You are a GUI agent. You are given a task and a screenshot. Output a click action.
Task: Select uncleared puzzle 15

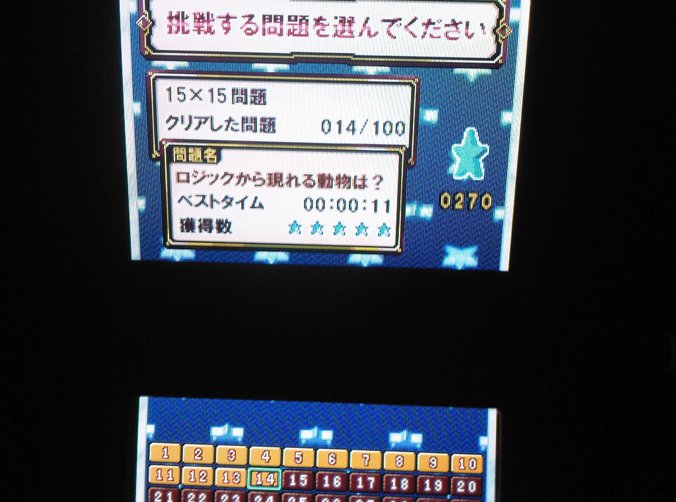coord(298,480)
